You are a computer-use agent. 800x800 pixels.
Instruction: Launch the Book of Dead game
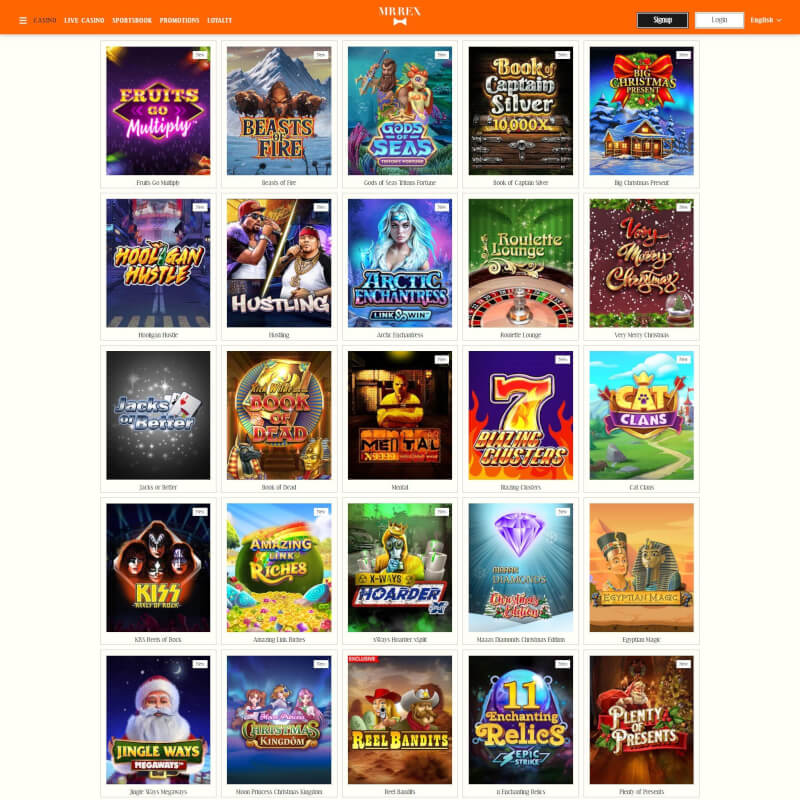(279, 415)
